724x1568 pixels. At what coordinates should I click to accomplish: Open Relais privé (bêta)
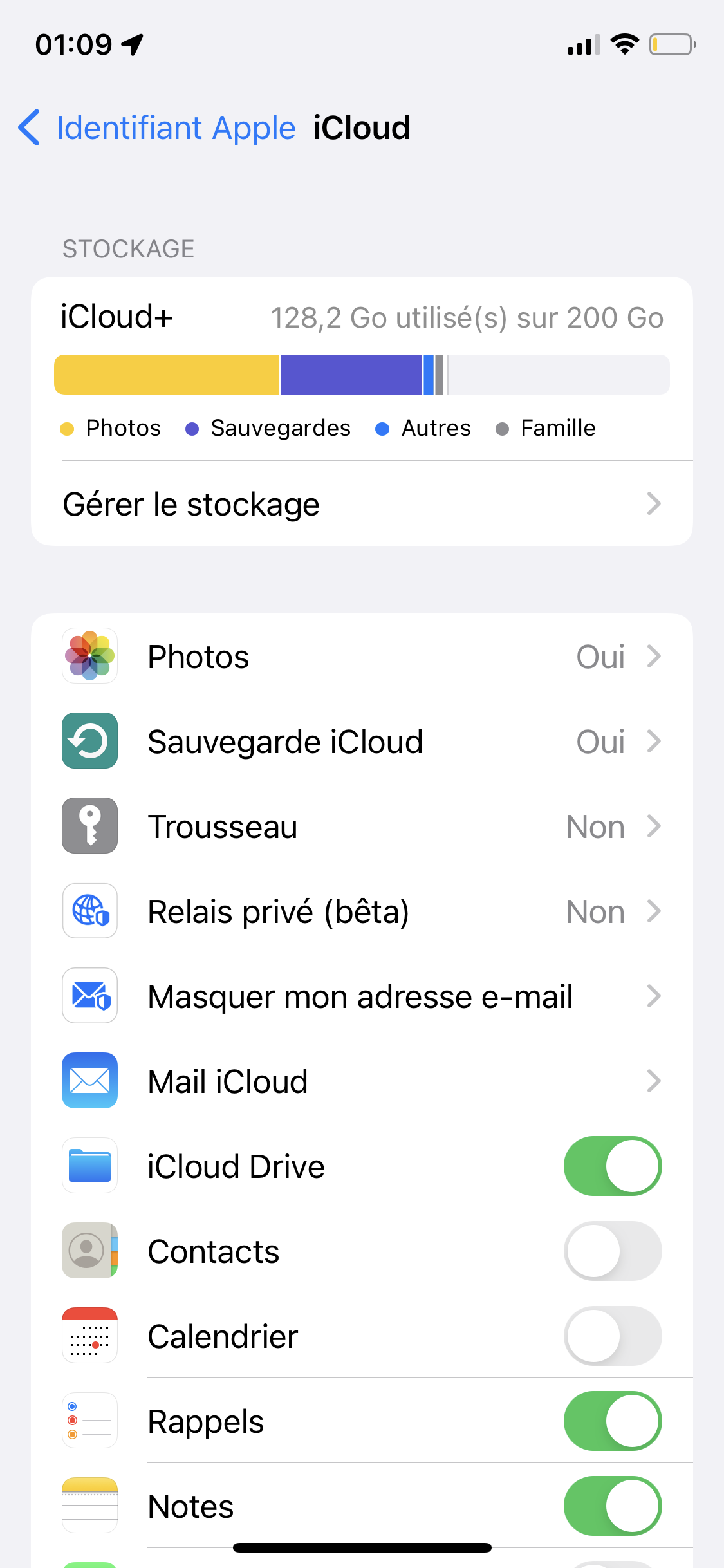[x=362, y=911]
